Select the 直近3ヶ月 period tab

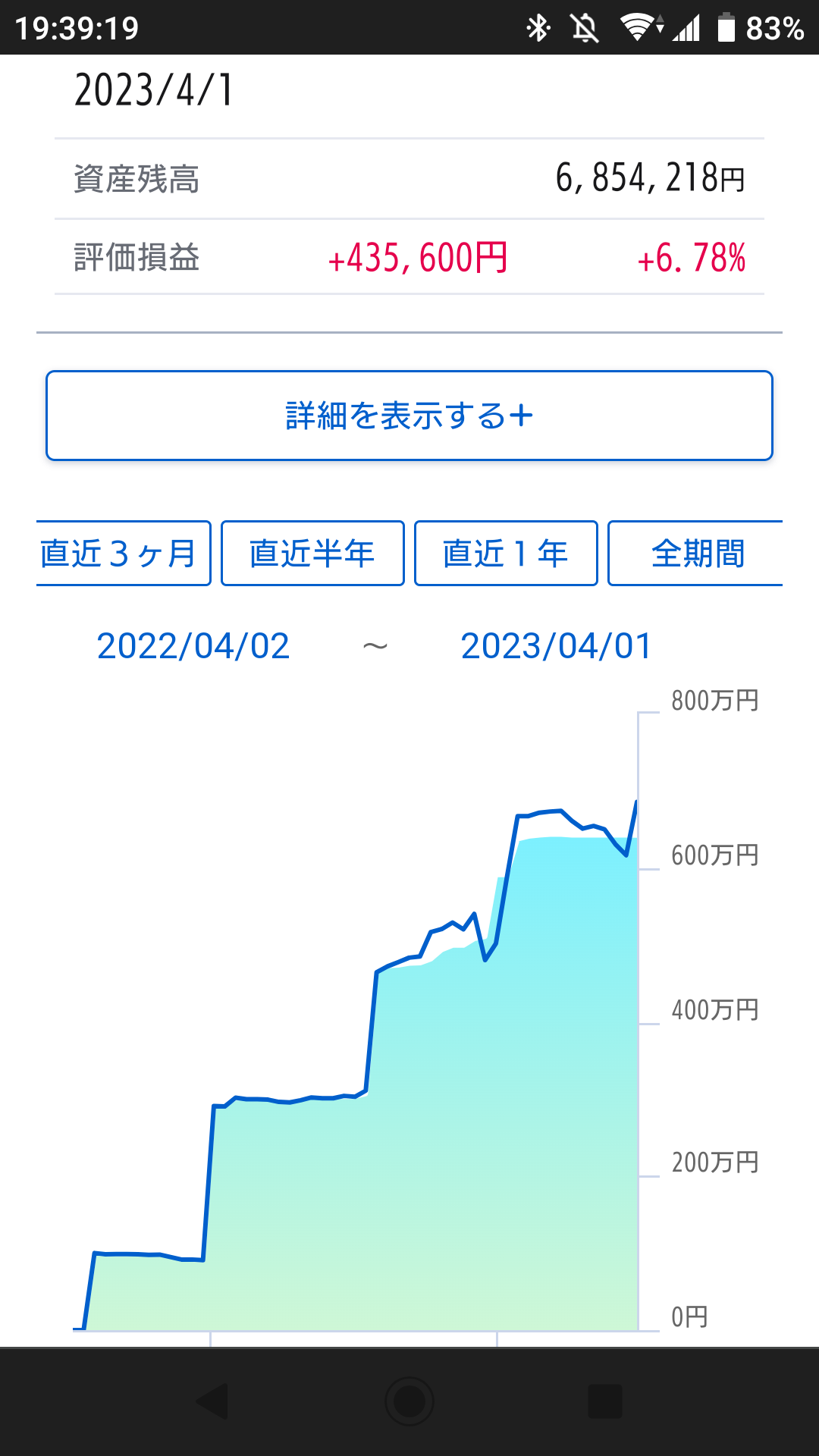coord(121,554)
